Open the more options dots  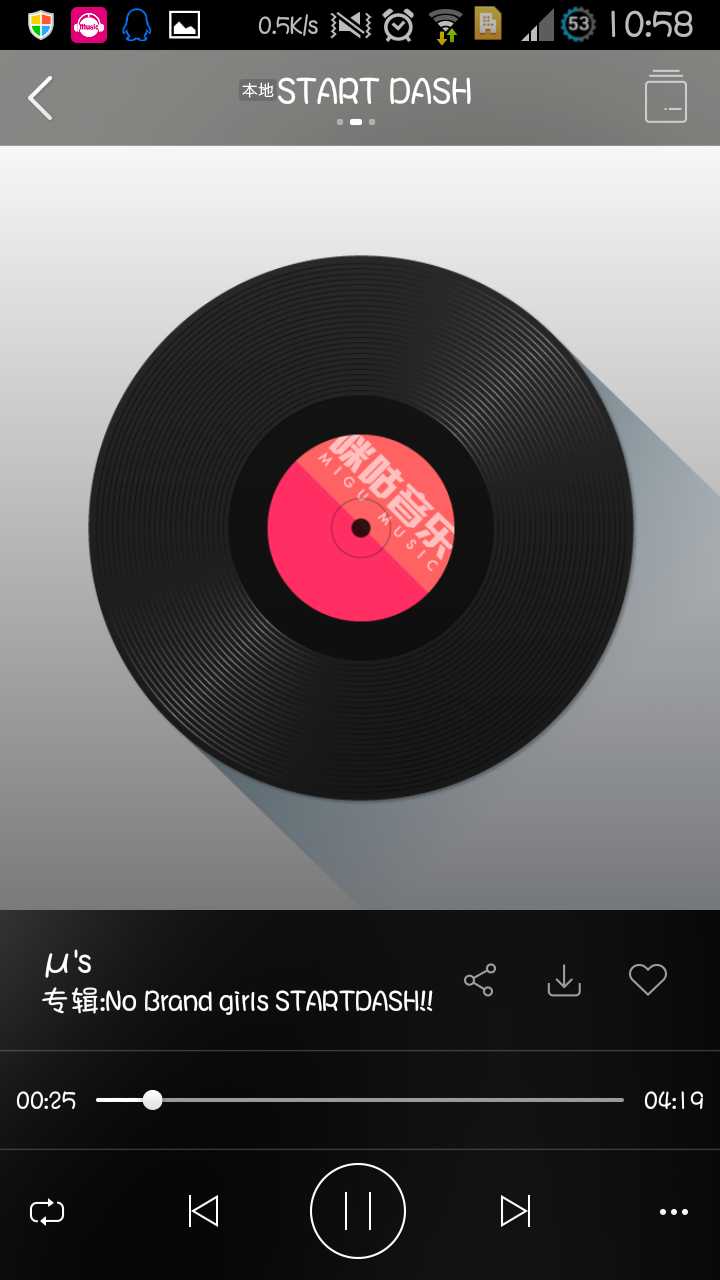[674, 1212]
